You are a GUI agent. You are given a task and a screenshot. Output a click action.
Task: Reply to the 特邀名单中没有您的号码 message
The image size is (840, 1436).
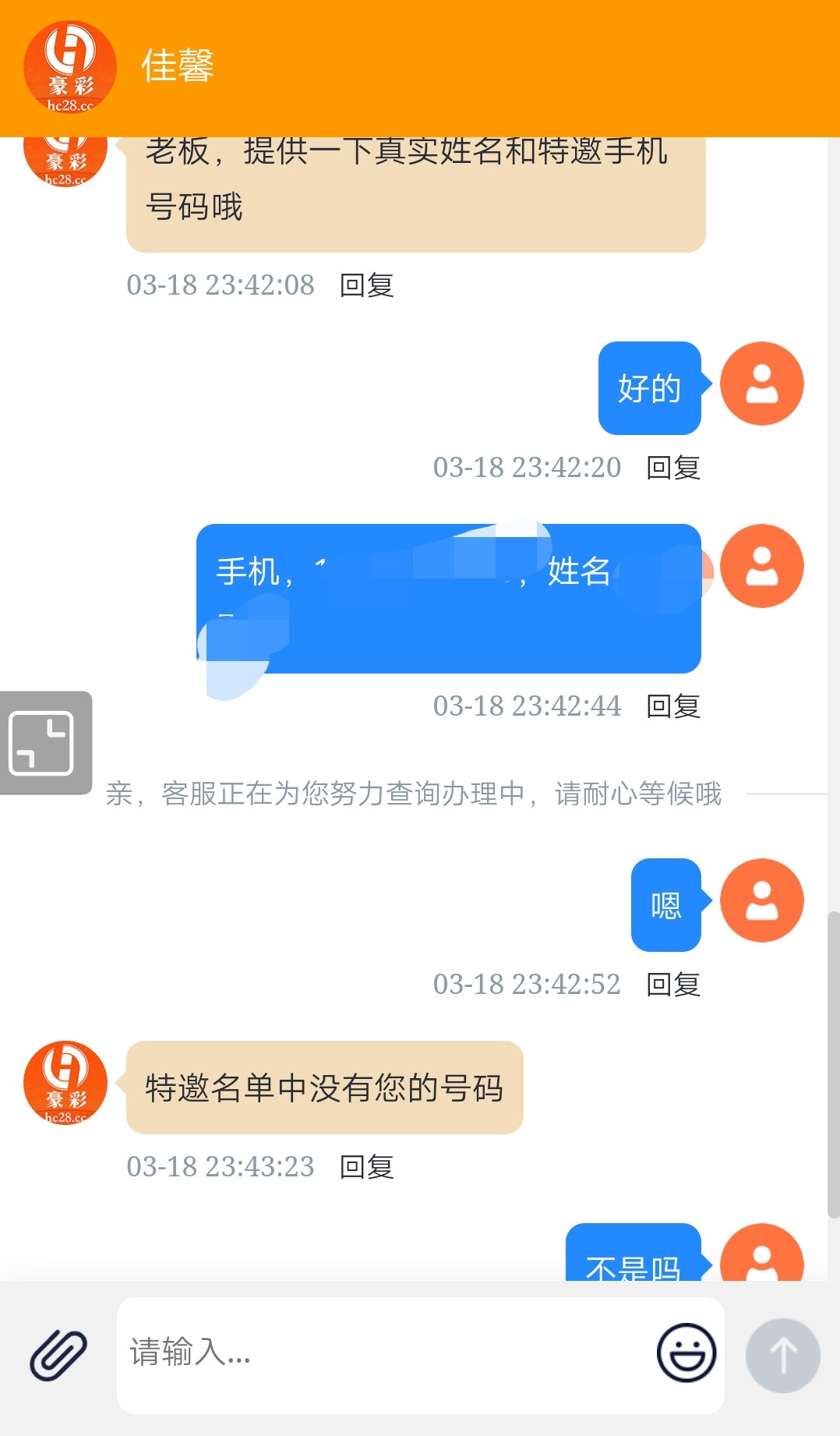[x=366, y=1167]
